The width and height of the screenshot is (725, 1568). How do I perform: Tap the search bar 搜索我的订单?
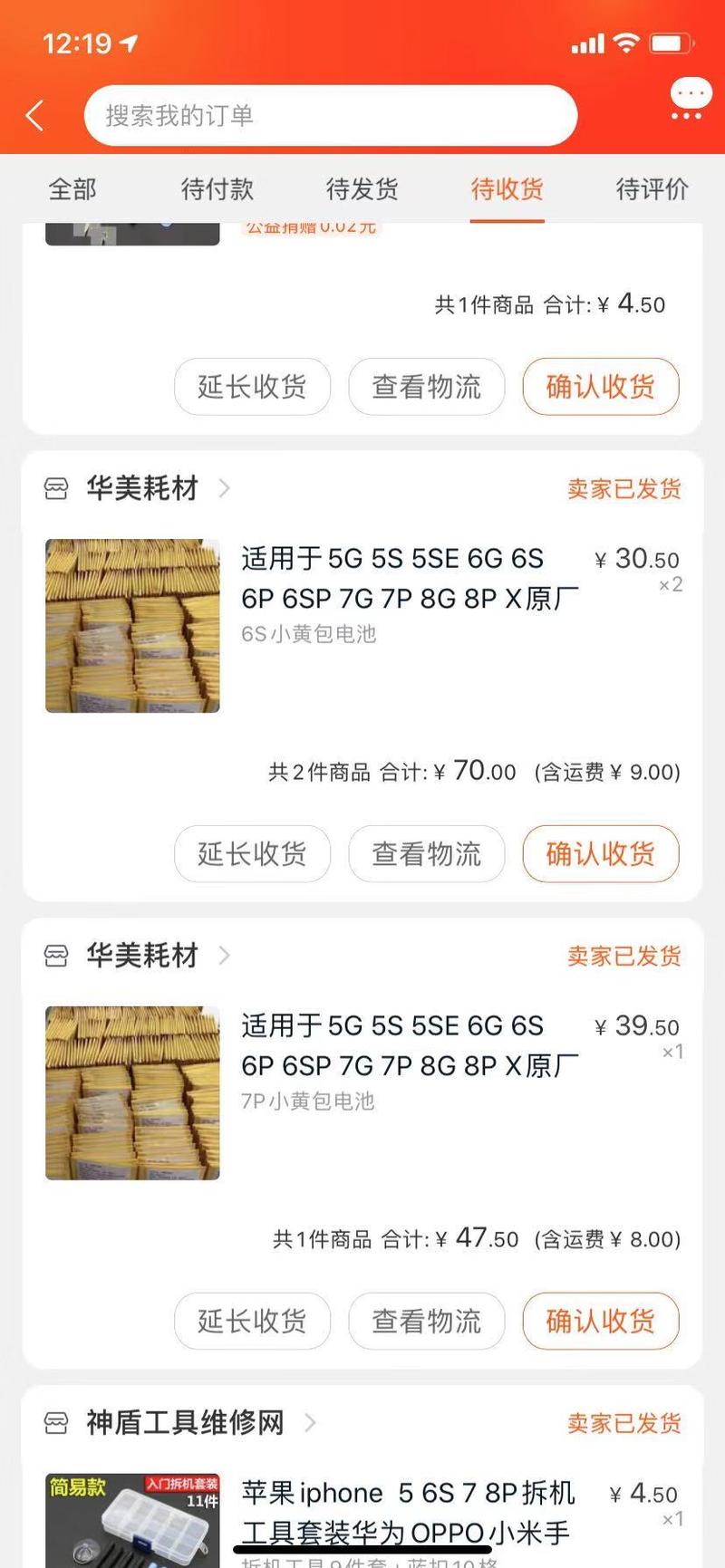point(331,115)
